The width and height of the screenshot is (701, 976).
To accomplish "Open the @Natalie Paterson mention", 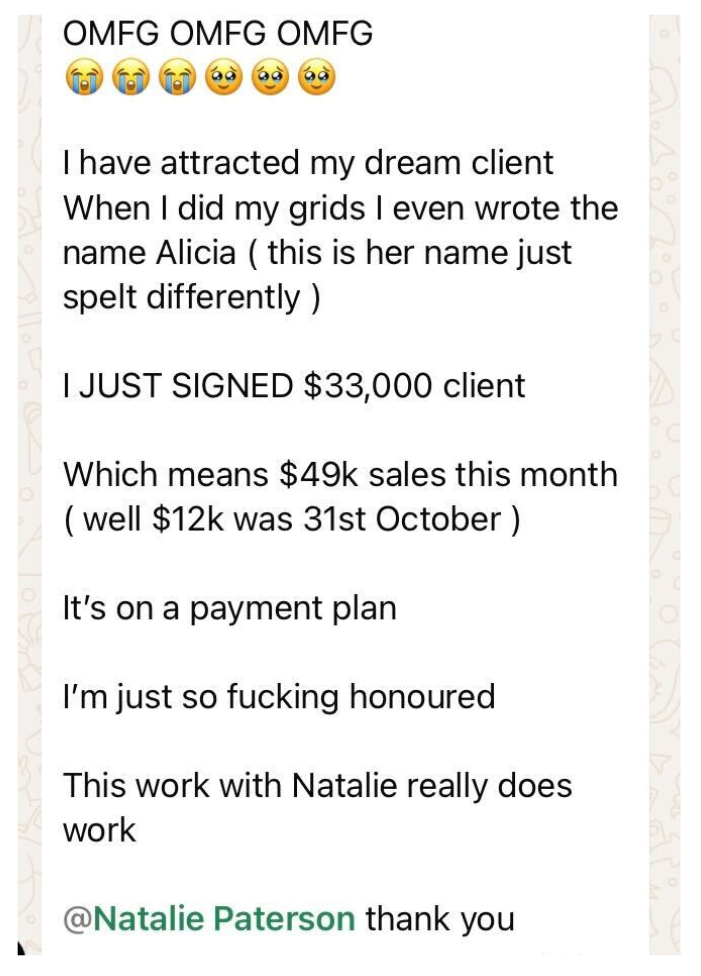I will point(209,917).
